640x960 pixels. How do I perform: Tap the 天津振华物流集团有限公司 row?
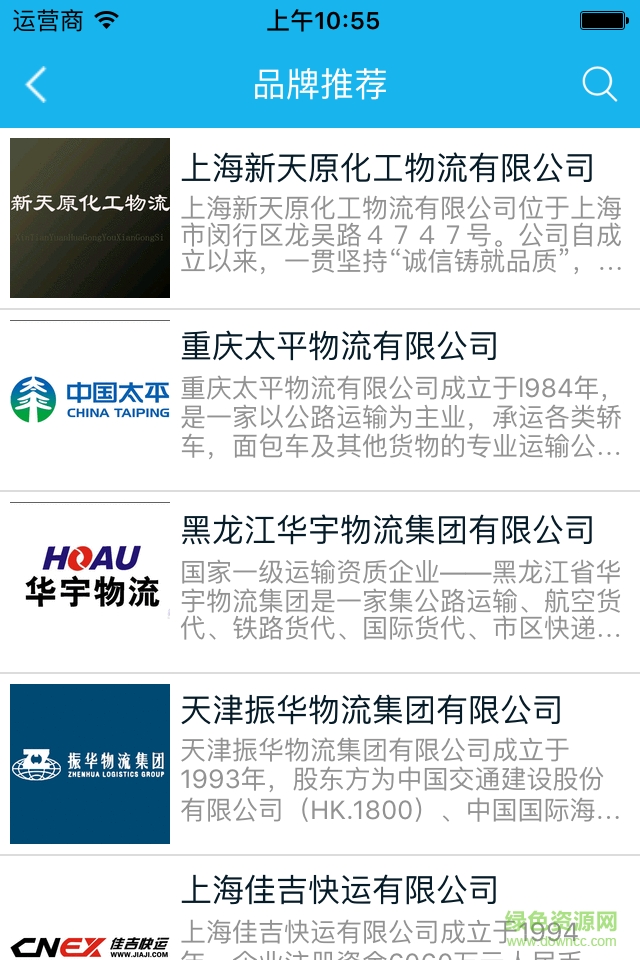tap(371, 711)
